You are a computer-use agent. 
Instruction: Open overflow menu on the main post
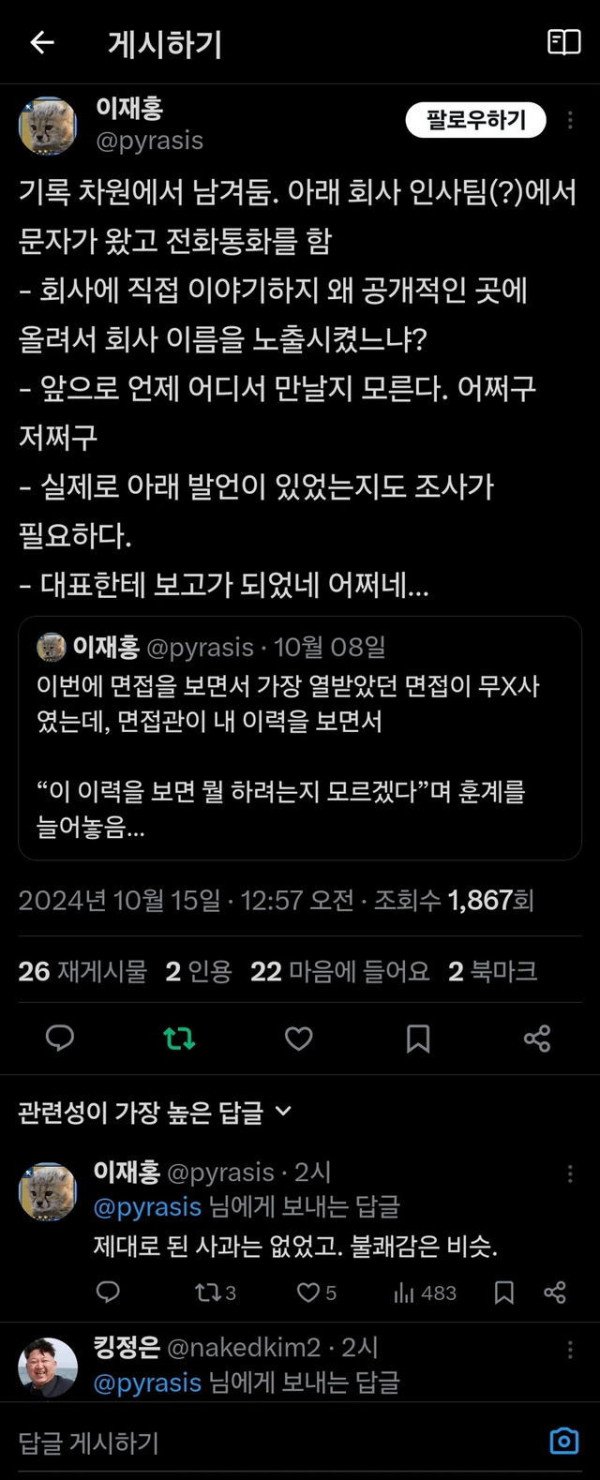pyautogui.click(x=570, y=121)
